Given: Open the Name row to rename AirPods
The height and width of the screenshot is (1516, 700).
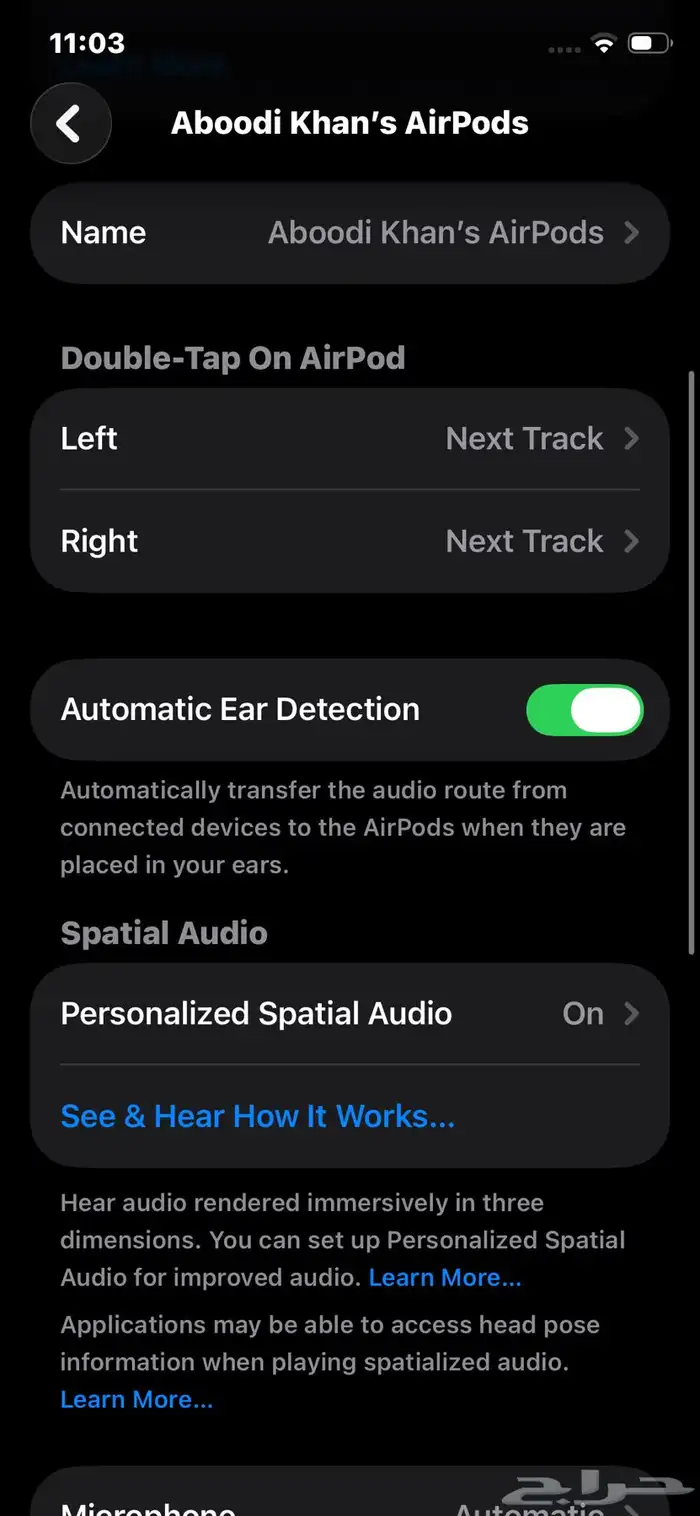Looking at the screenshot, I should [350, 233].
